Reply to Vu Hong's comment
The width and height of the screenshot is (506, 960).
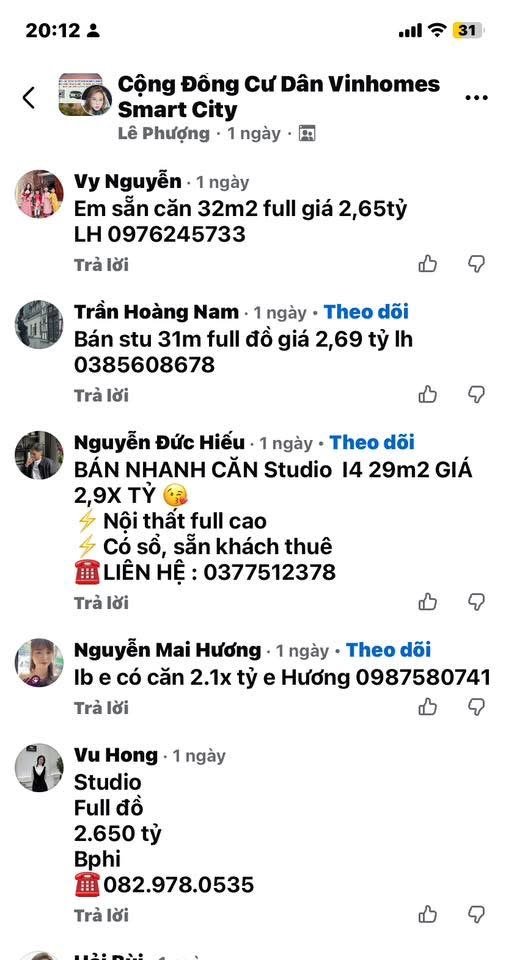click(101, 915)
